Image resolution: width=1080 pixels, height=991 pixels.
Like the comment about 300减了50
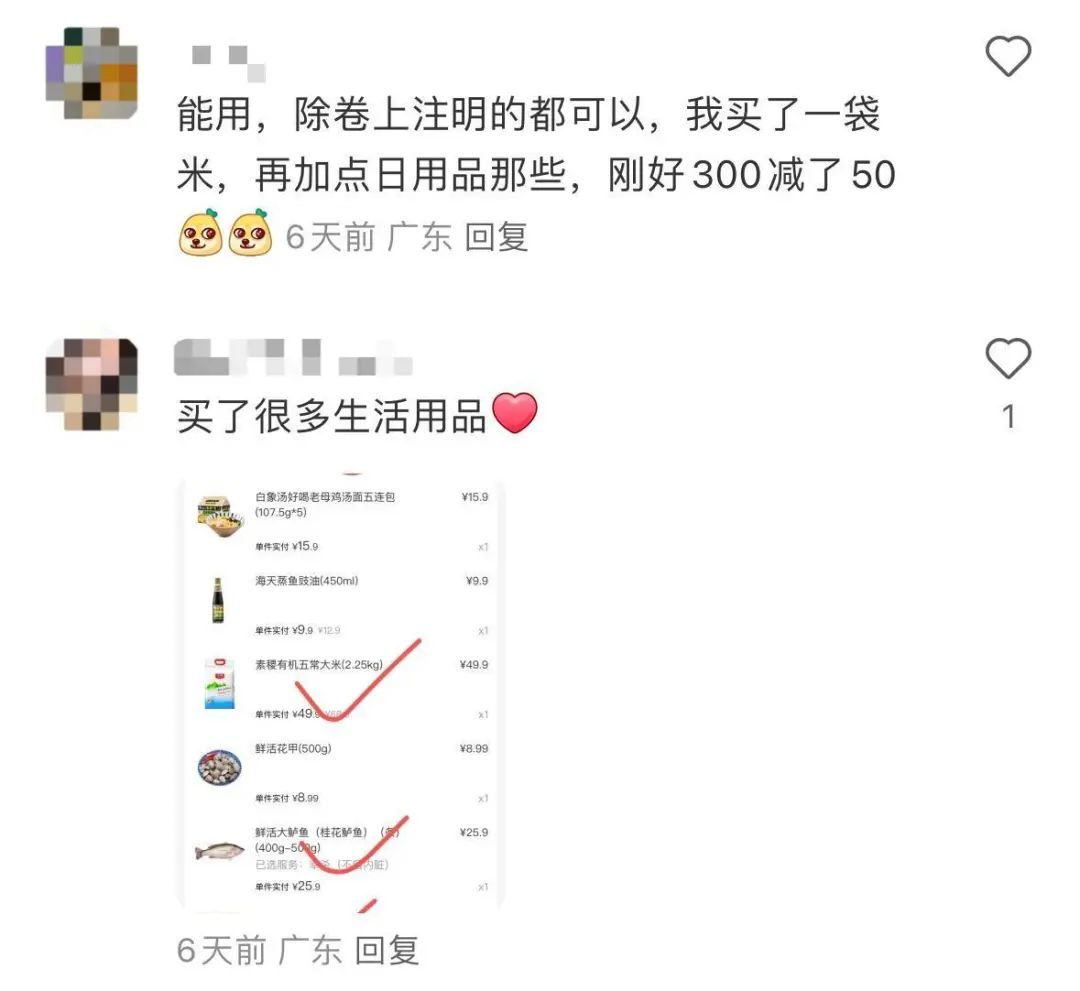coord(1008,56)
